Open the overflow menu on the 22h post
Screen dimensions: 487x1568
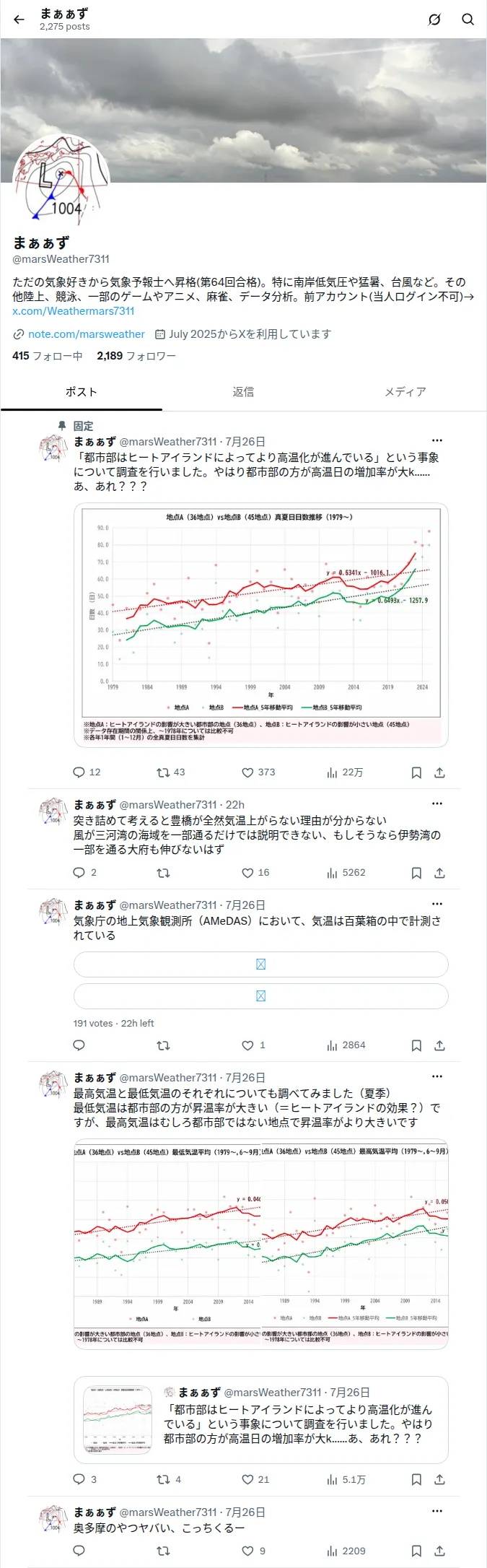click(x=437, y=803)
